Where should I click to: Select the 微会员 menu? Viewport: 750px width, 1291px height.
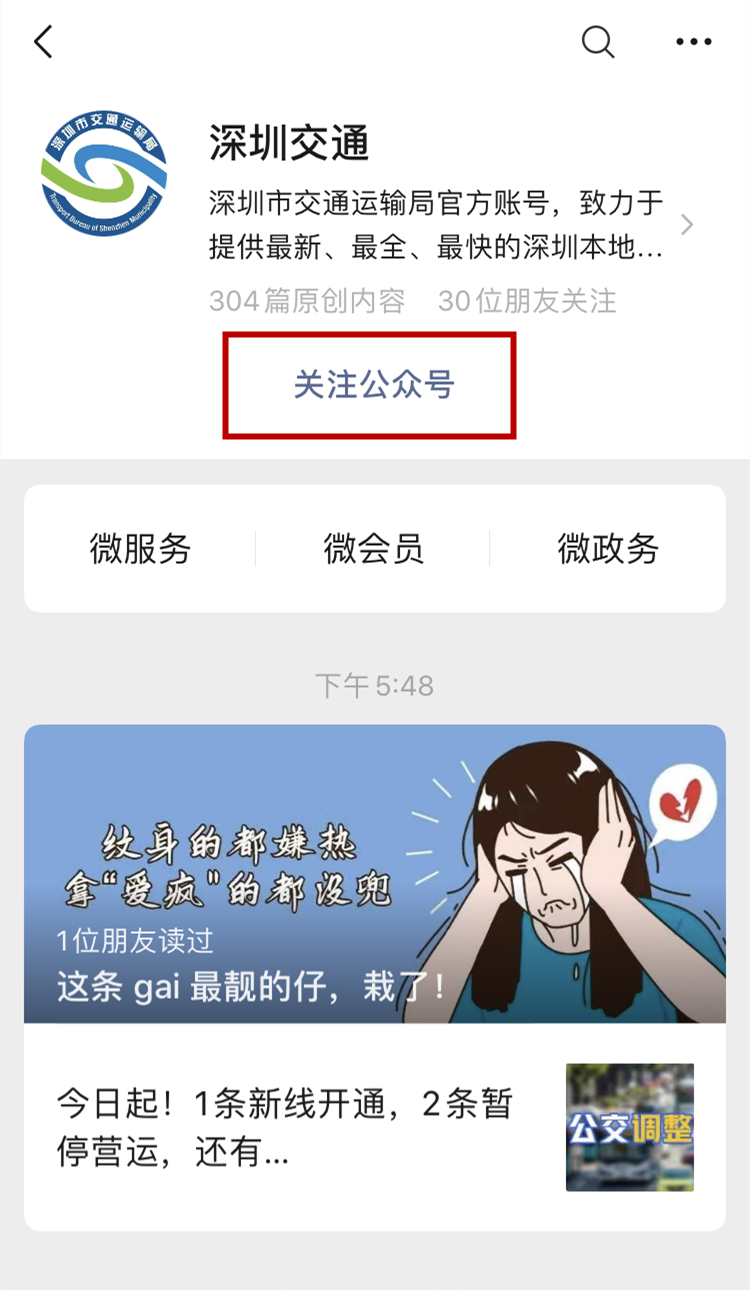(x=373, y=549)
